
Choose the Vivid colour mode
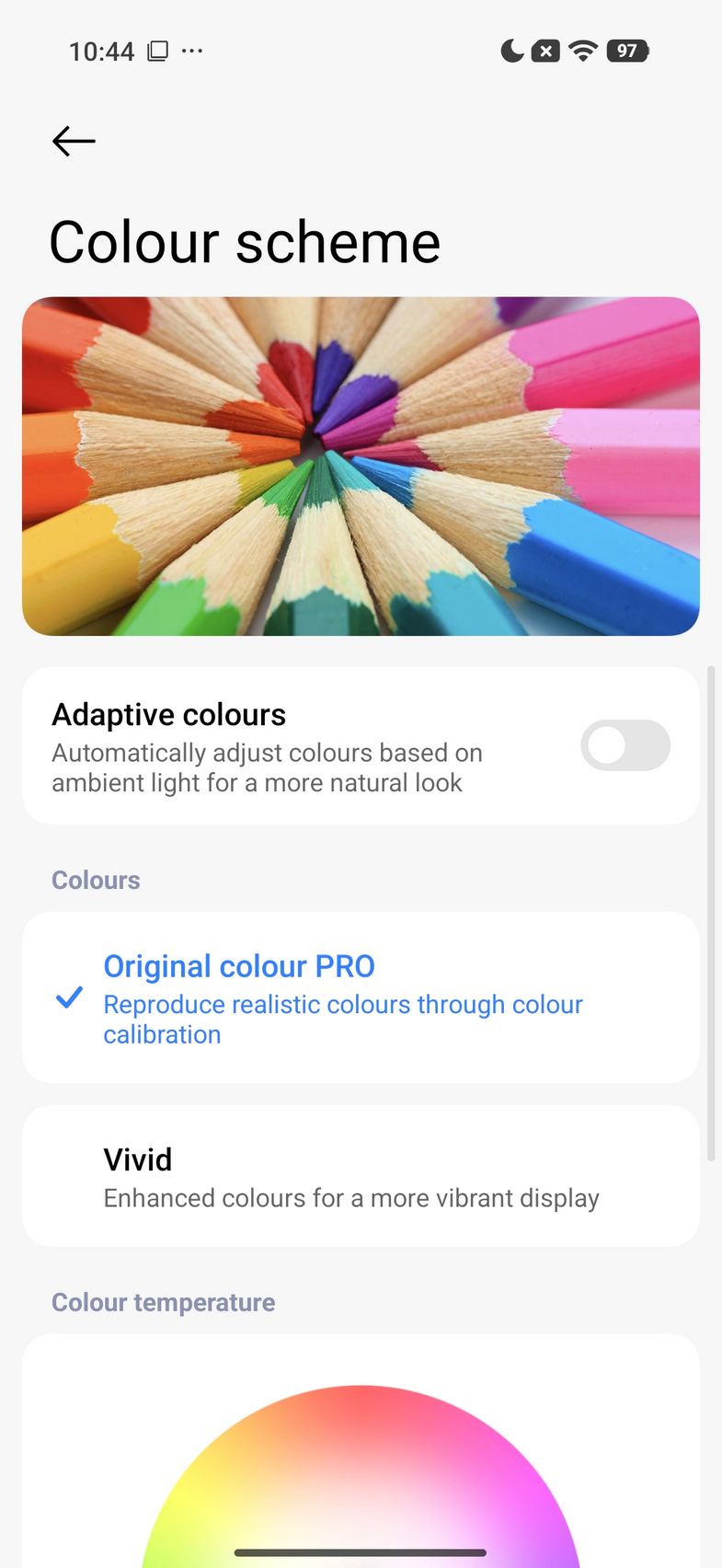click(361, 1176)
